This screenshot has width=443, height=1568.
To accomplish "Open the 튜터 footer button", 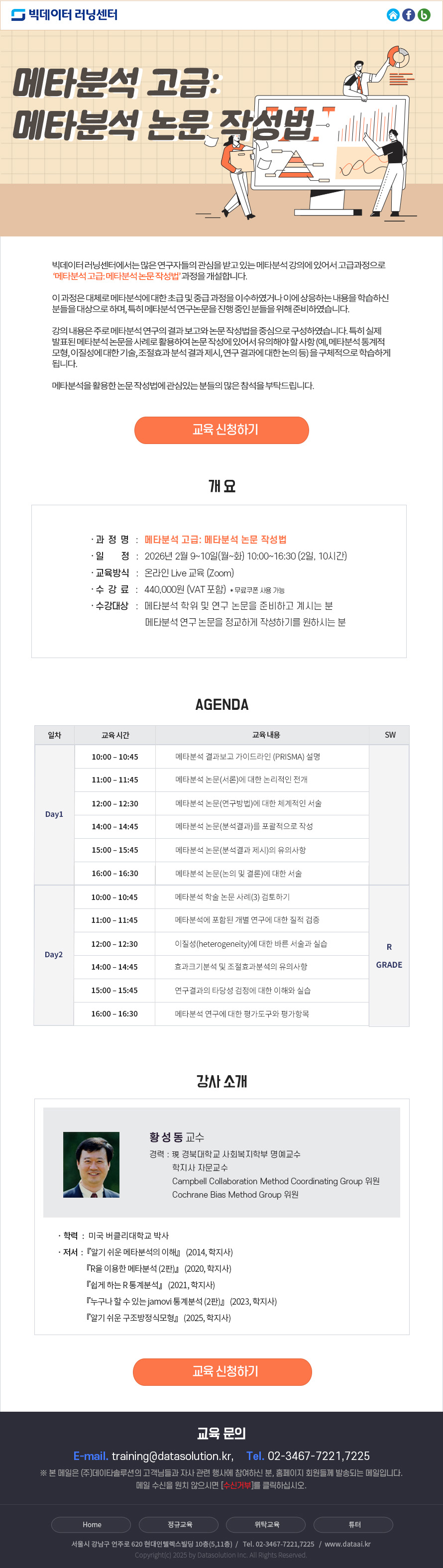I will (x=353, y=1524).
